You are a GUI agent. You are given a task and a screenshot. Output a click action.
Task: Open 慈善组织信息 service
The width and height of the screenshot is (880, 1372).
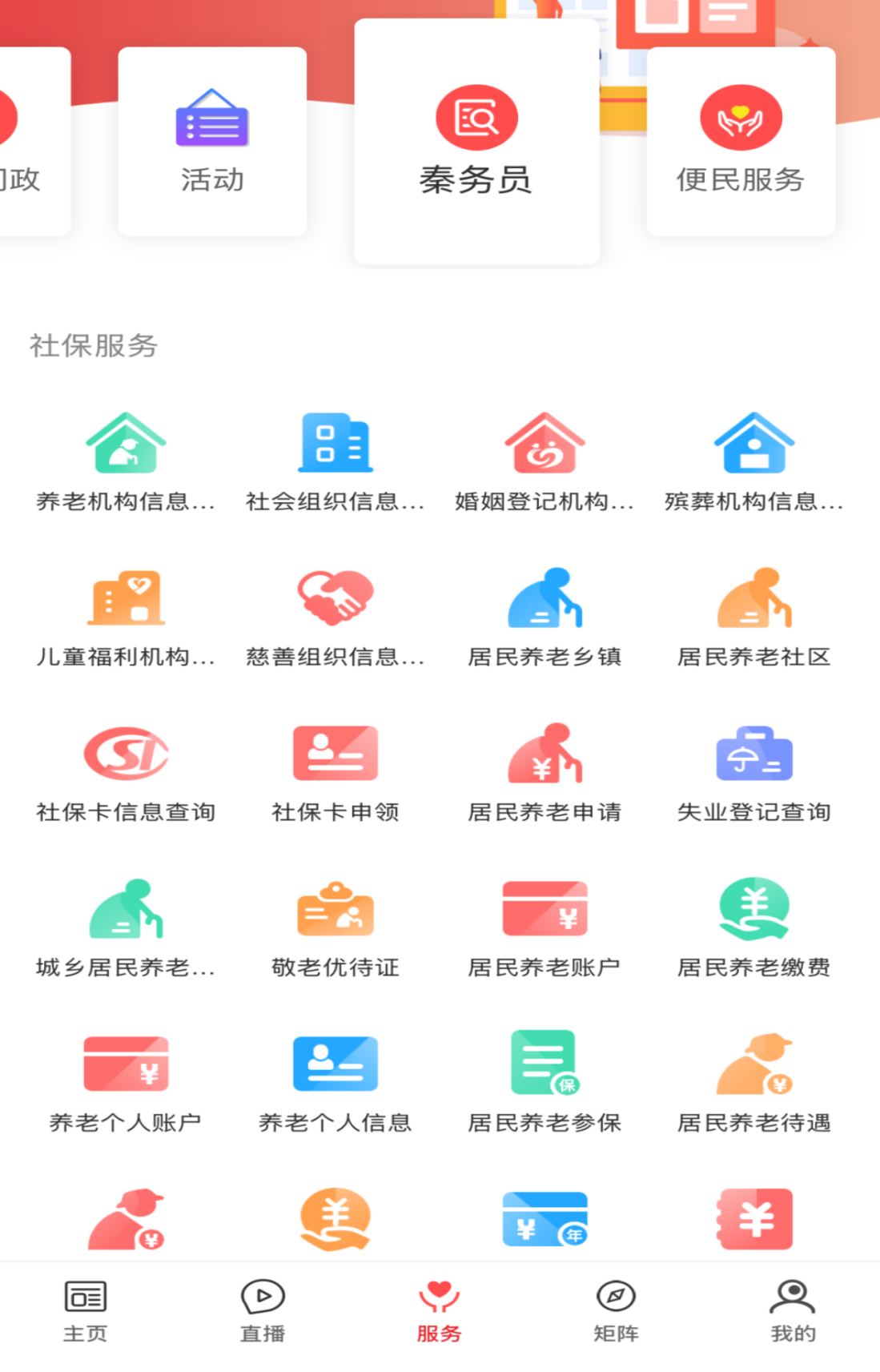pos(336,617)
